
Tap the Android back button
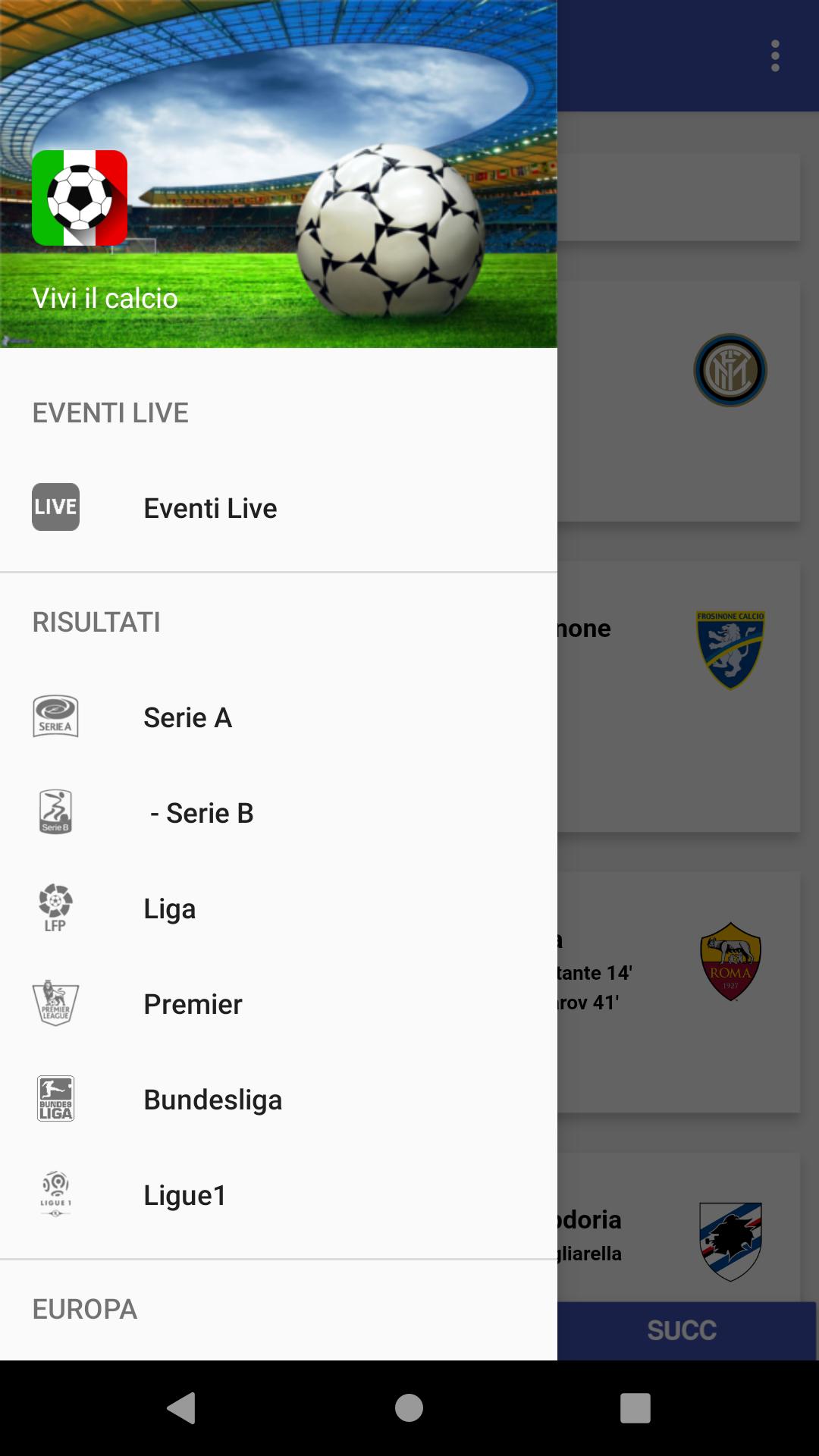point(182,1408)
